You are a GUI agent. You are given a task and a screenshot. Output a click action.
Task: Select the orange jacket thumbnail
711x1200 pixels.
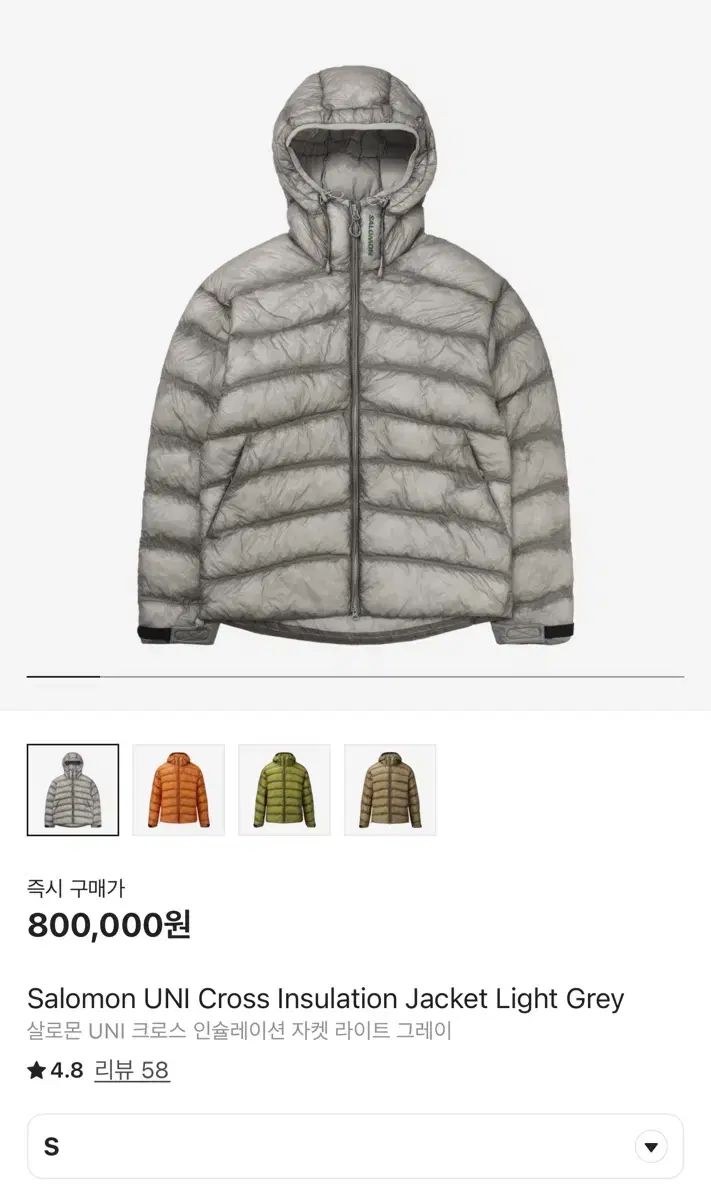[x=178, y=789]
